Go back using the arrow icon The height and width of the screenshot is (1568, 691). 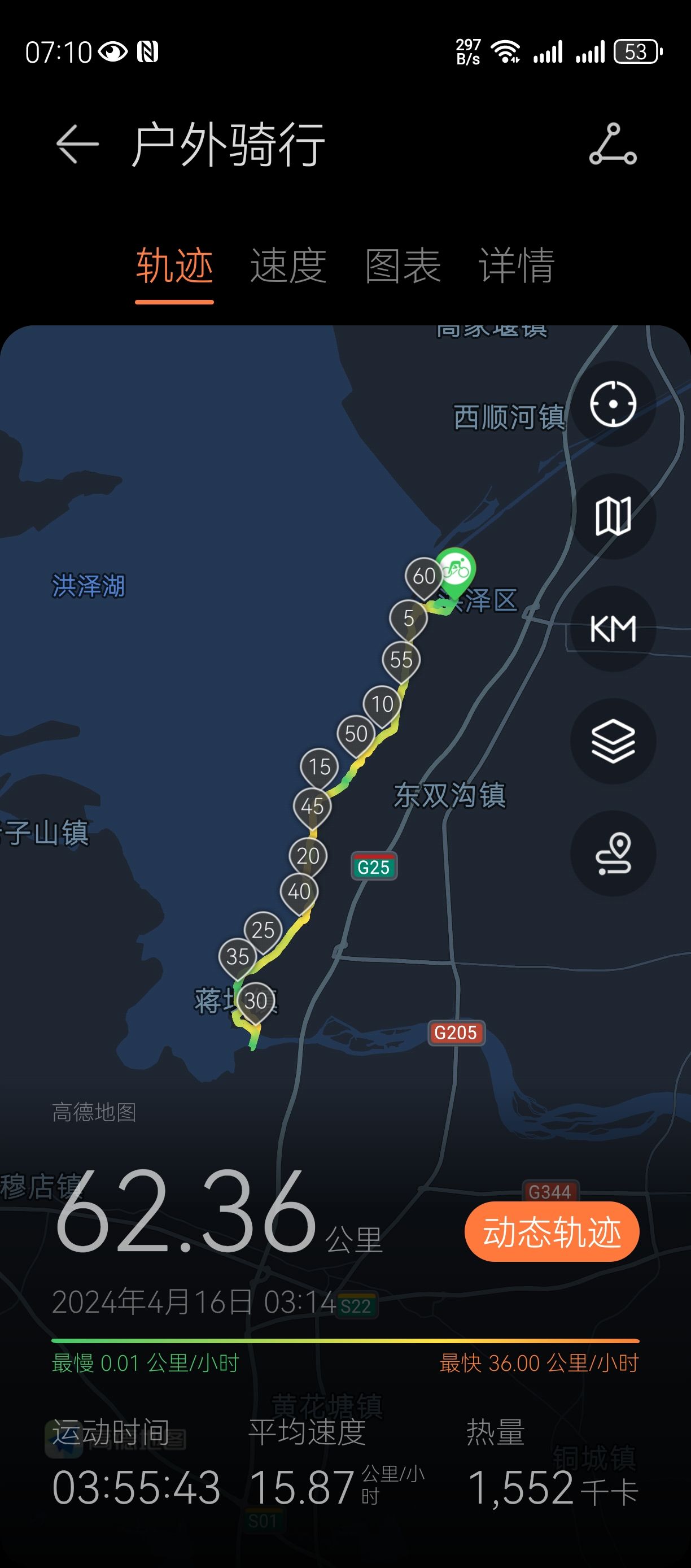coord(77,144)
